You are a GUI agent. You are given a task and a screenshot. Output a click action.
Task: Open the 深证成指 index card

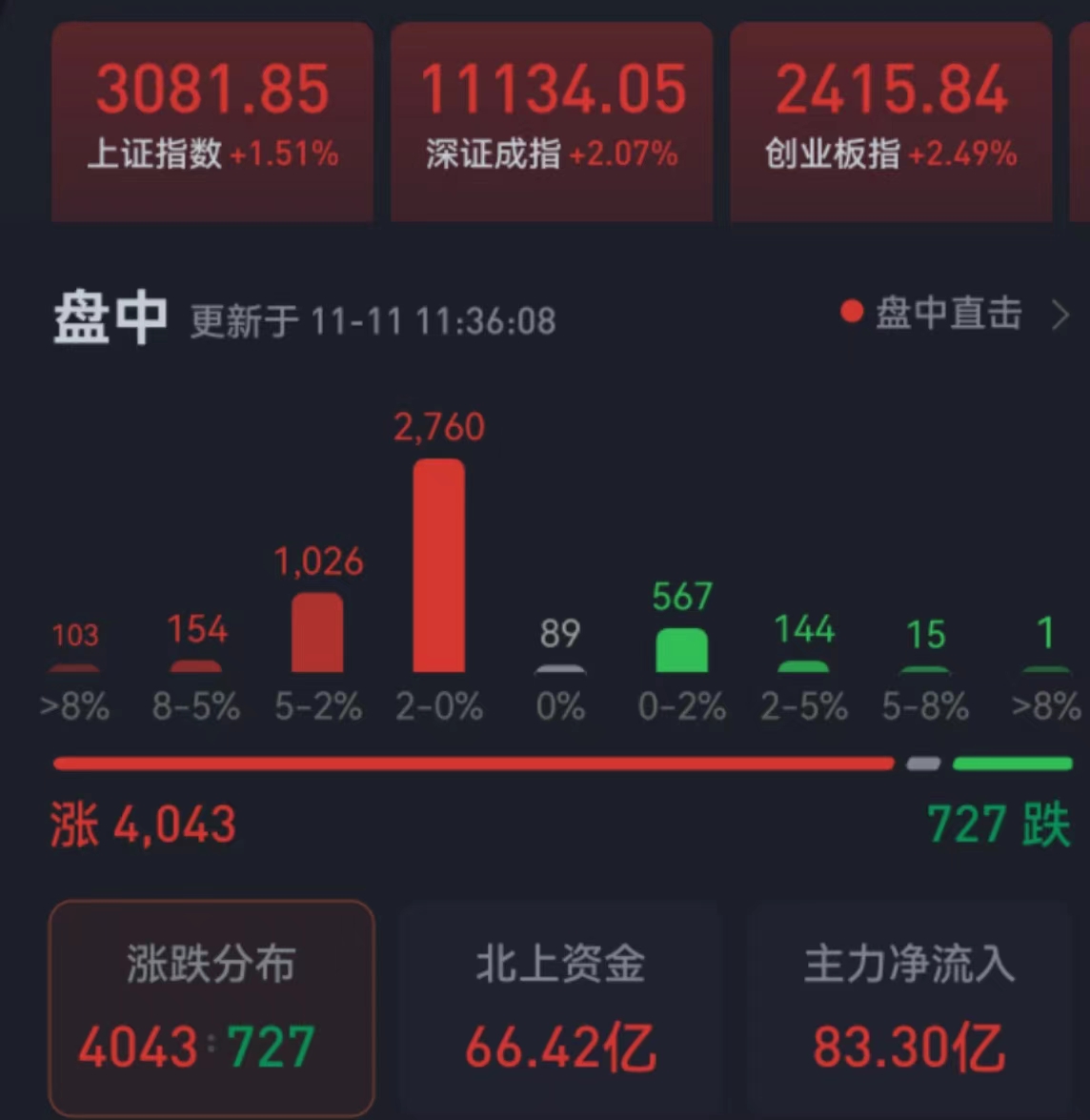coord(552,122)
